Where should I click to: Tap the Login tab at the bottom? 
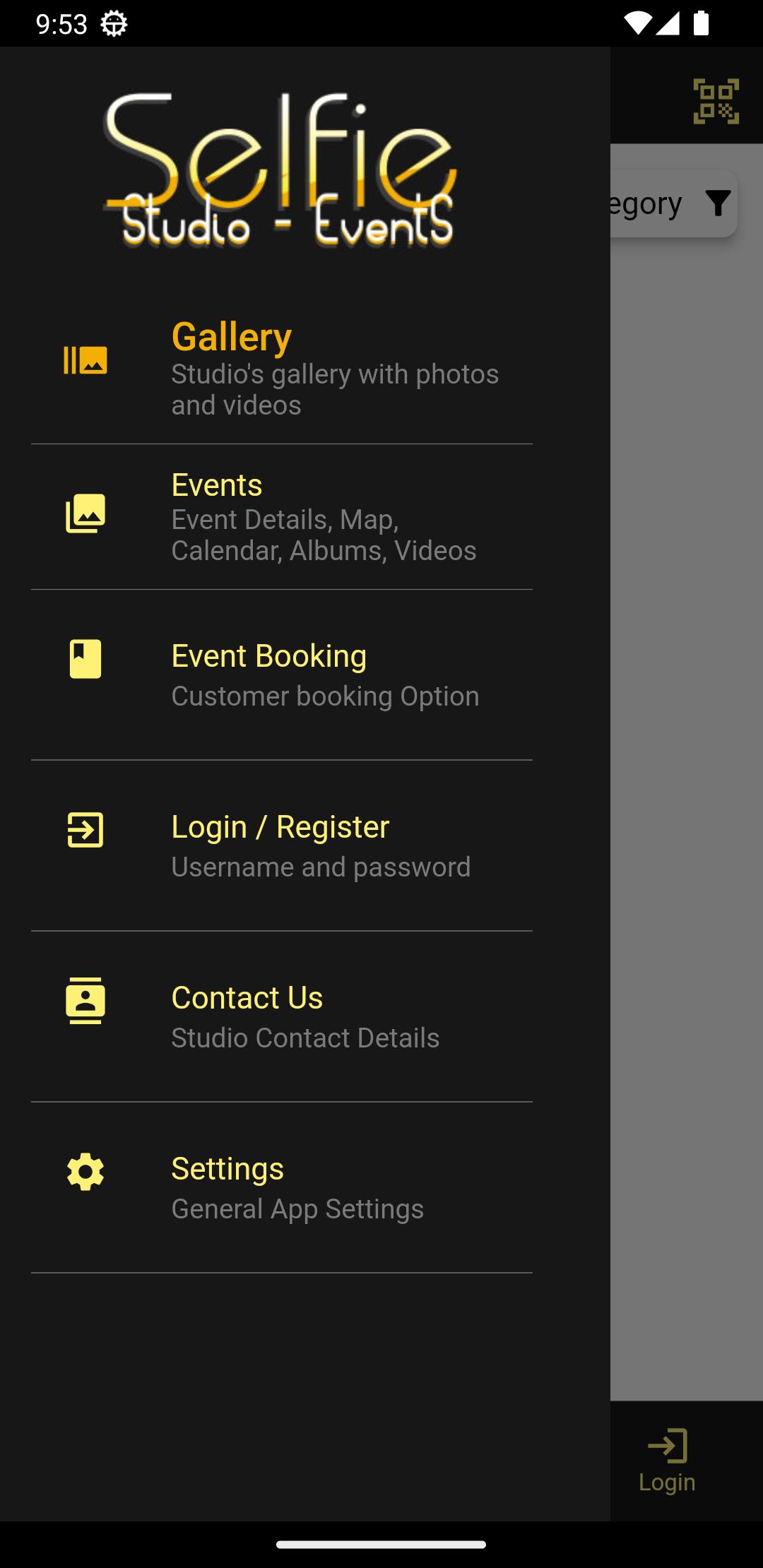coord(667,1460)
